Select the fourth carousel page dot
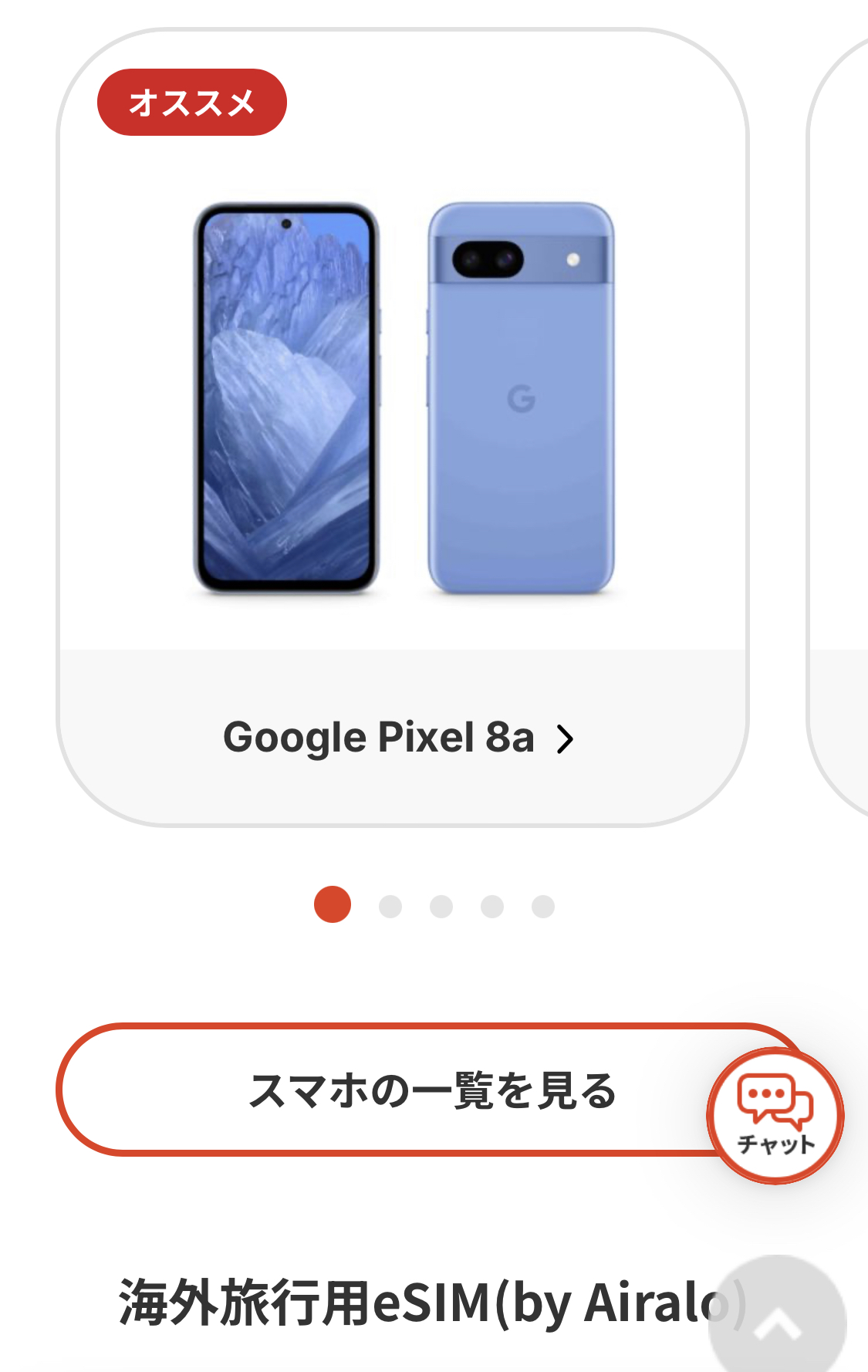This screenshot has width=868, height=1372. pyautogui.click(x=492, y=906)
